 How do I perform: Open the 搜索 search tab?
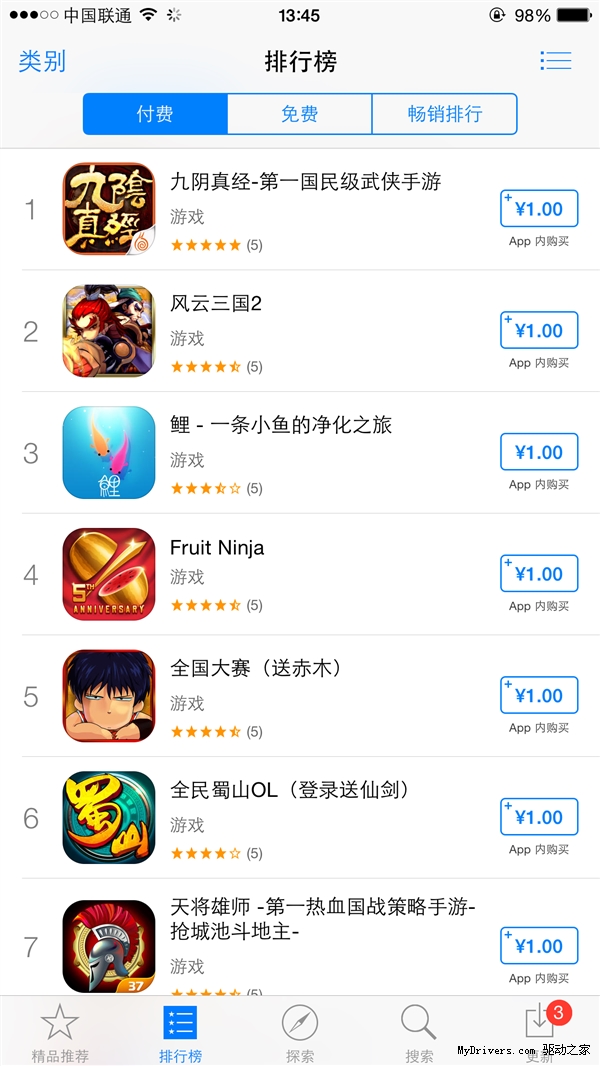(x=419, y=1033)
